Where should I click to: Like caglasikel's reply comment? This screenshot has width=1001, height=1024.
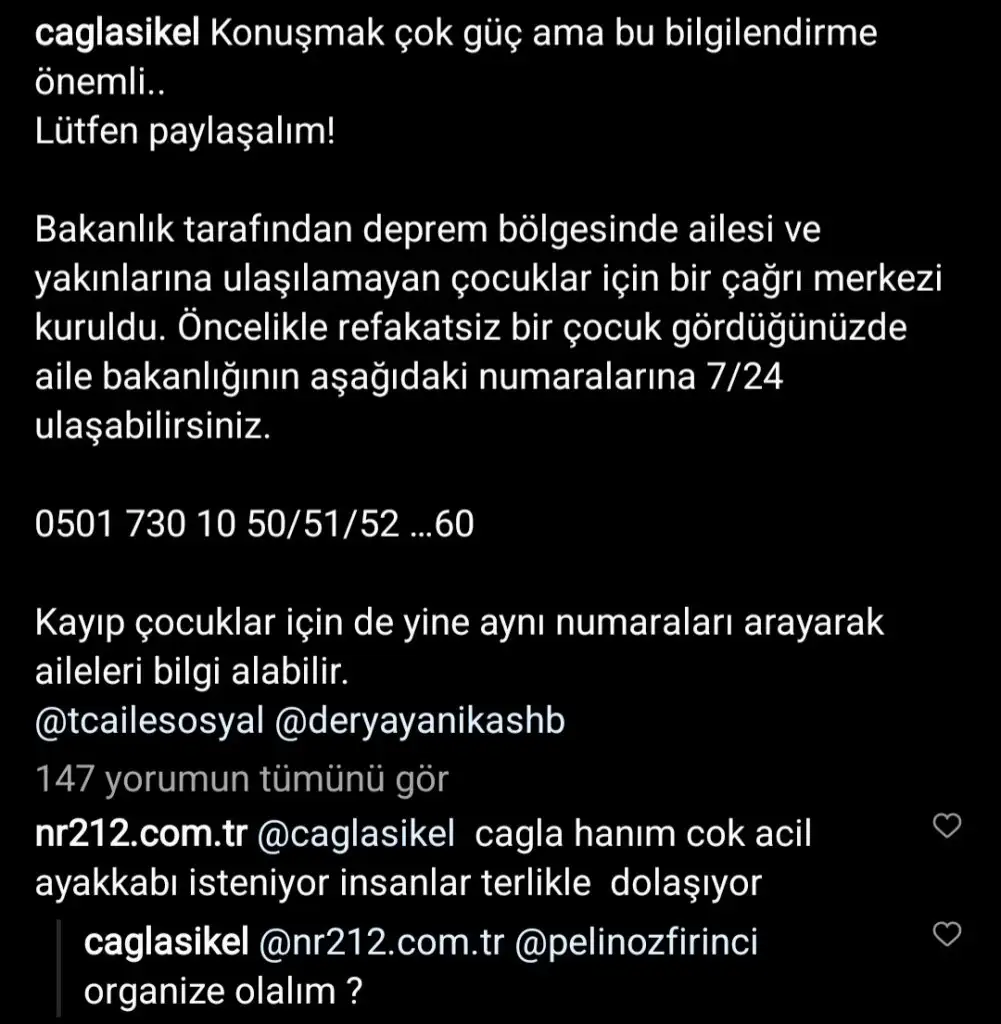coord(945,935)
